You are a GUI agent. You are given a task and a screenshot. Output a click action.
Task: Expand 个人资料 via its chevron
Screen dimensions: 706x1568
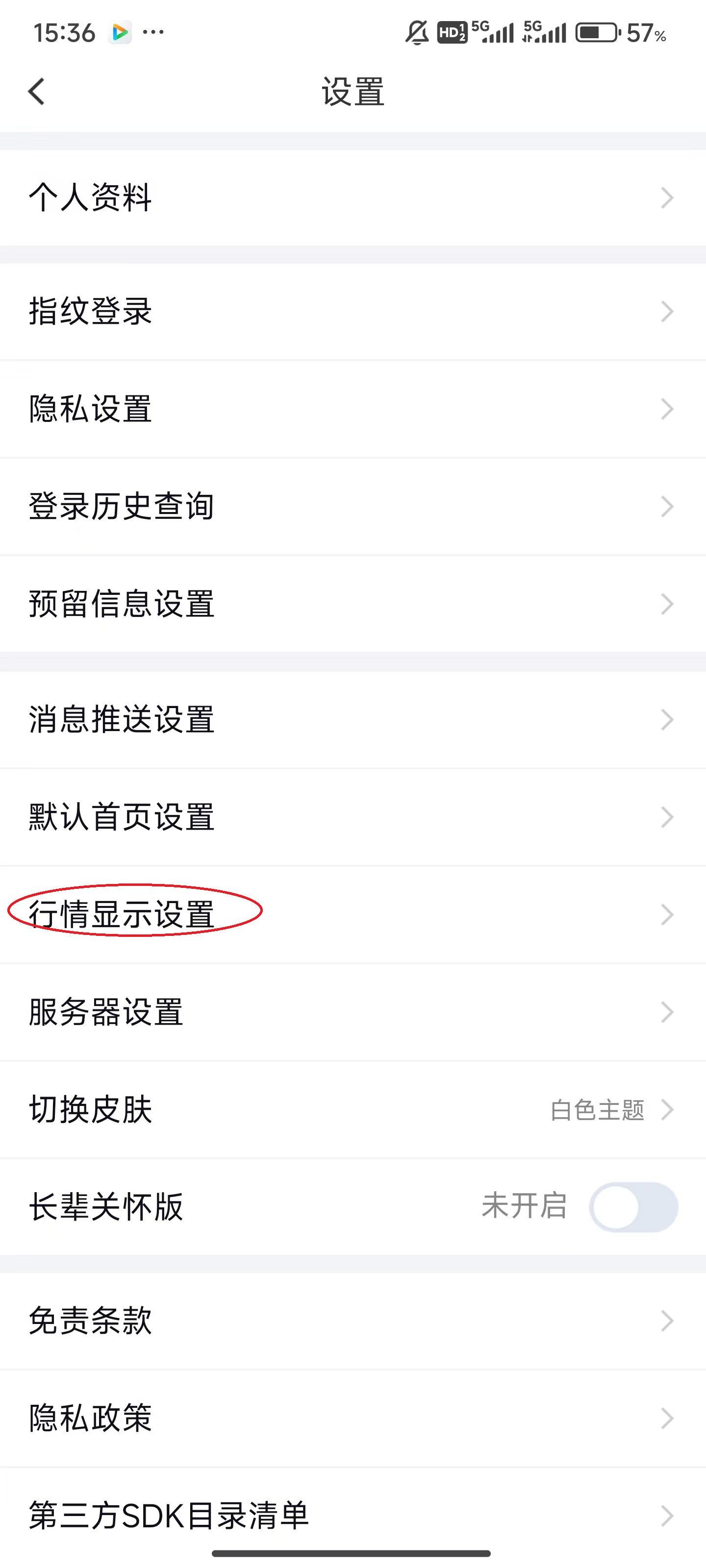tap(667, 197)
